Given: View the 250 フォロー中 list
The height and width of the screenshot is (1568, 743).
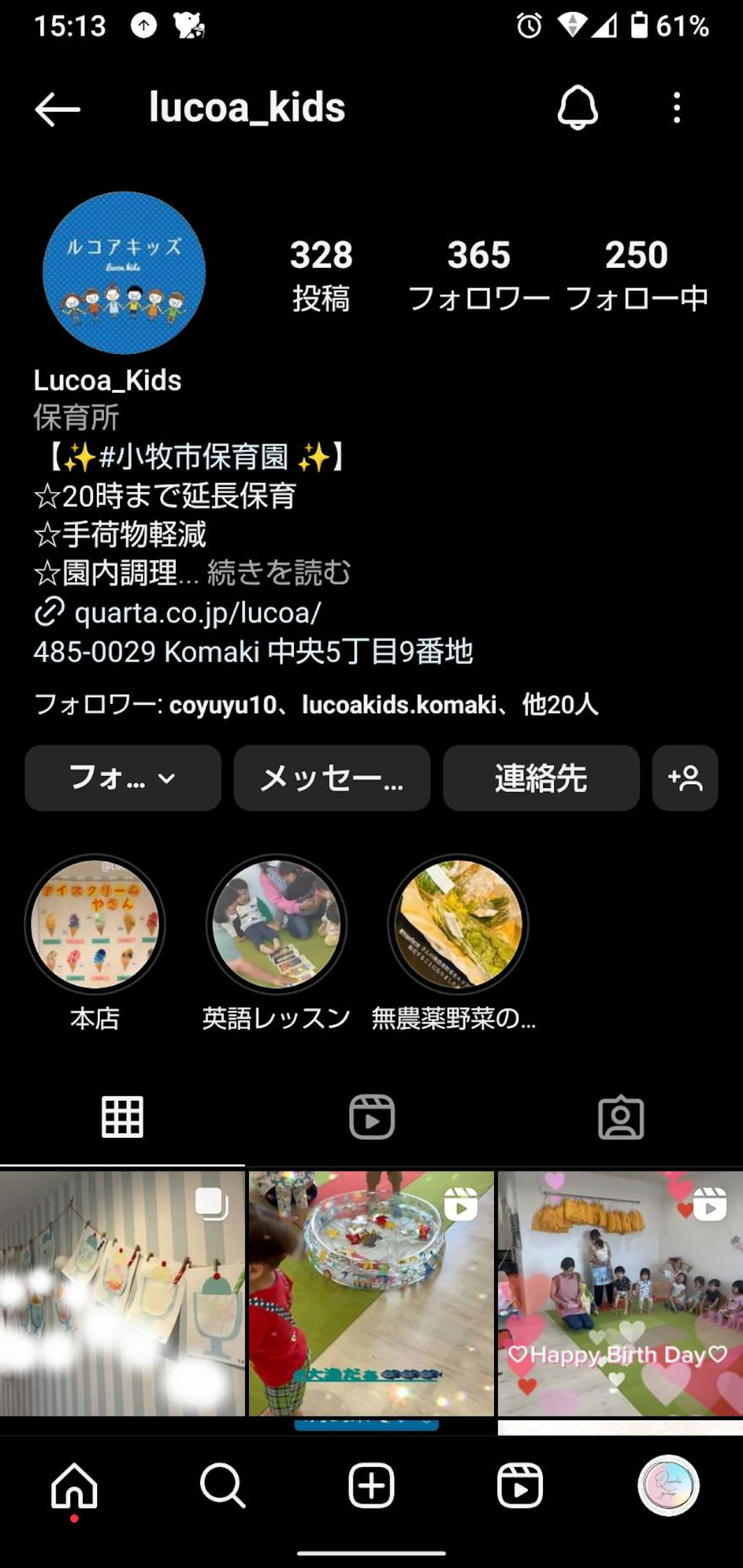Looking at the screenshot, I should tap(637, 275).
